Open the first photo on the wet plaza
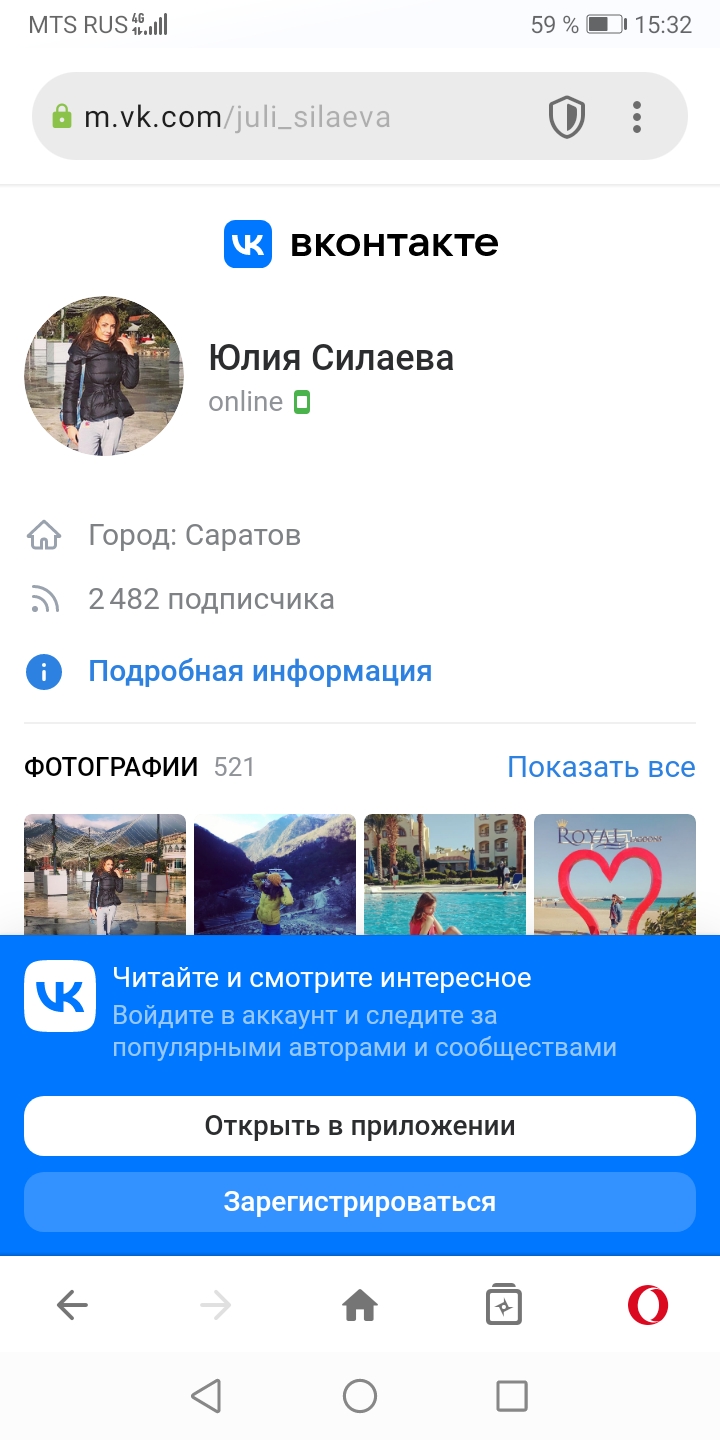Viewport: 720px width, 1440px height. coord(105,874)
